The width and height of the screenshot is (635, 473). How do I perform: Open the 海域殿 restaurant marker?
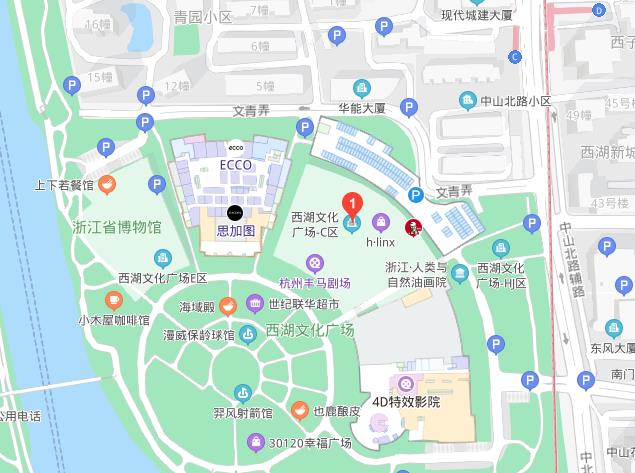pos(228,305)
